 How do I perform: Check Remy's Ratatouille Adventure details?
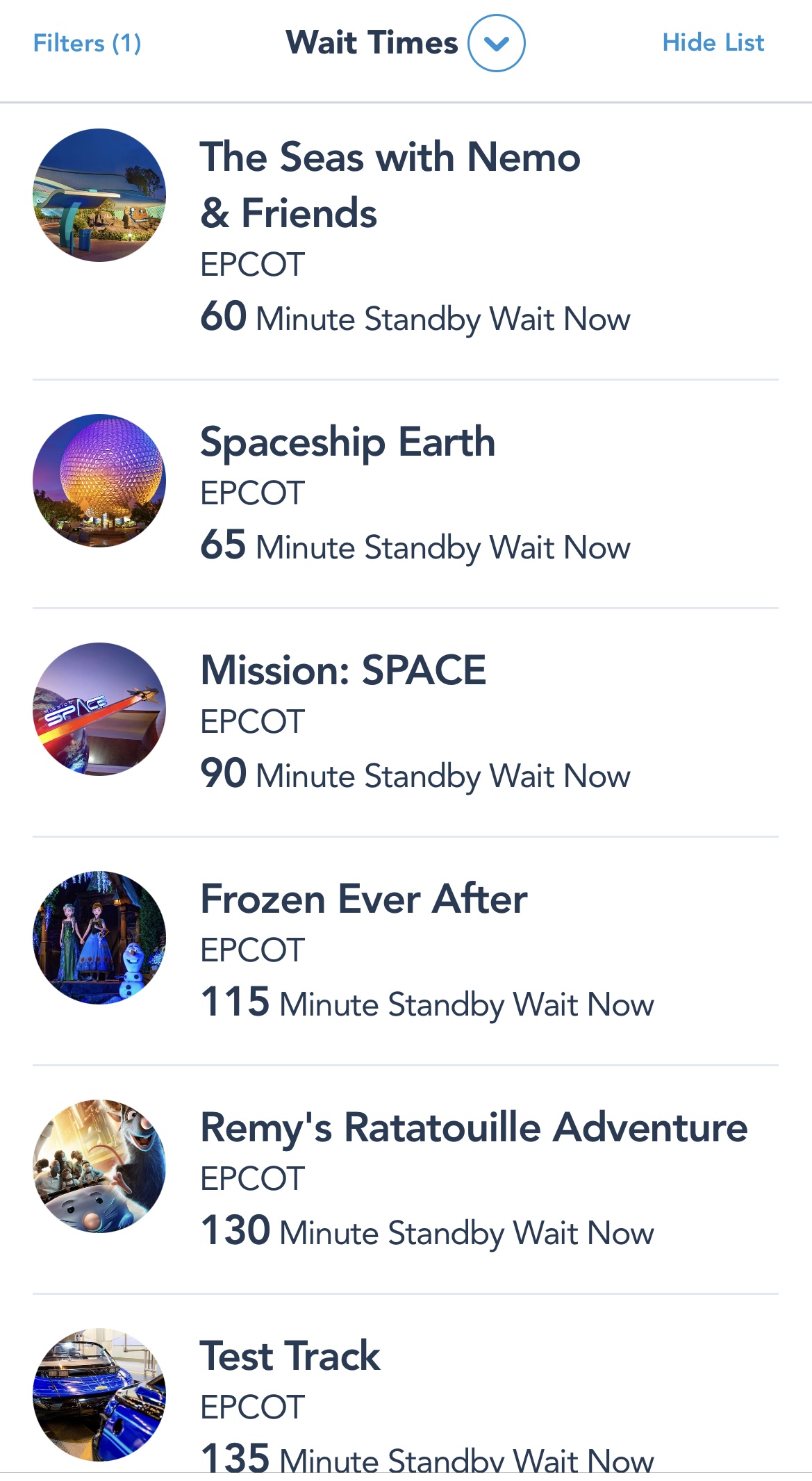(474, 1128)
